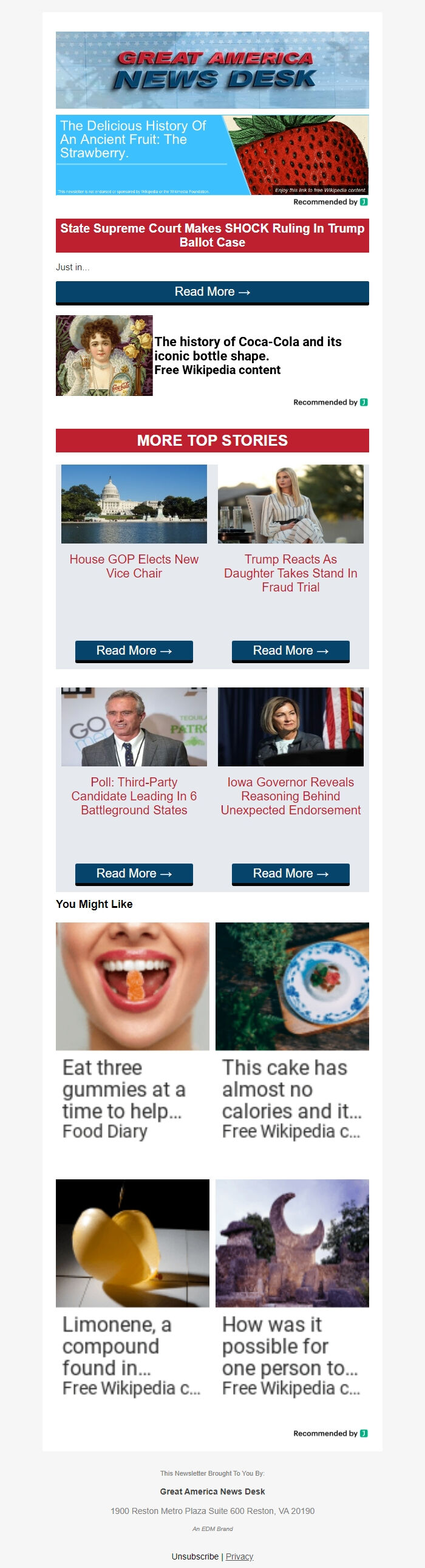Open the third-party candidate poll story
Image resolution: width=425 pixels, height=1568 pixels.
coord(134,796)
